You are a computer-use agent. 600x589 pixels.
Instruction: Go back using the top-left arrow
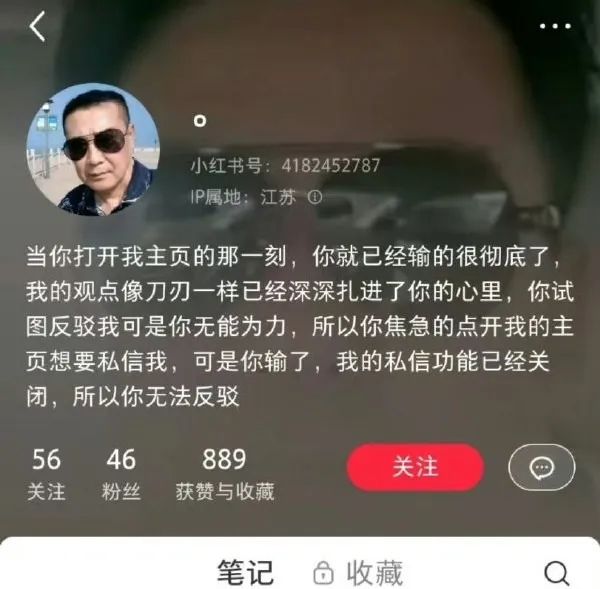pos(37,26)
